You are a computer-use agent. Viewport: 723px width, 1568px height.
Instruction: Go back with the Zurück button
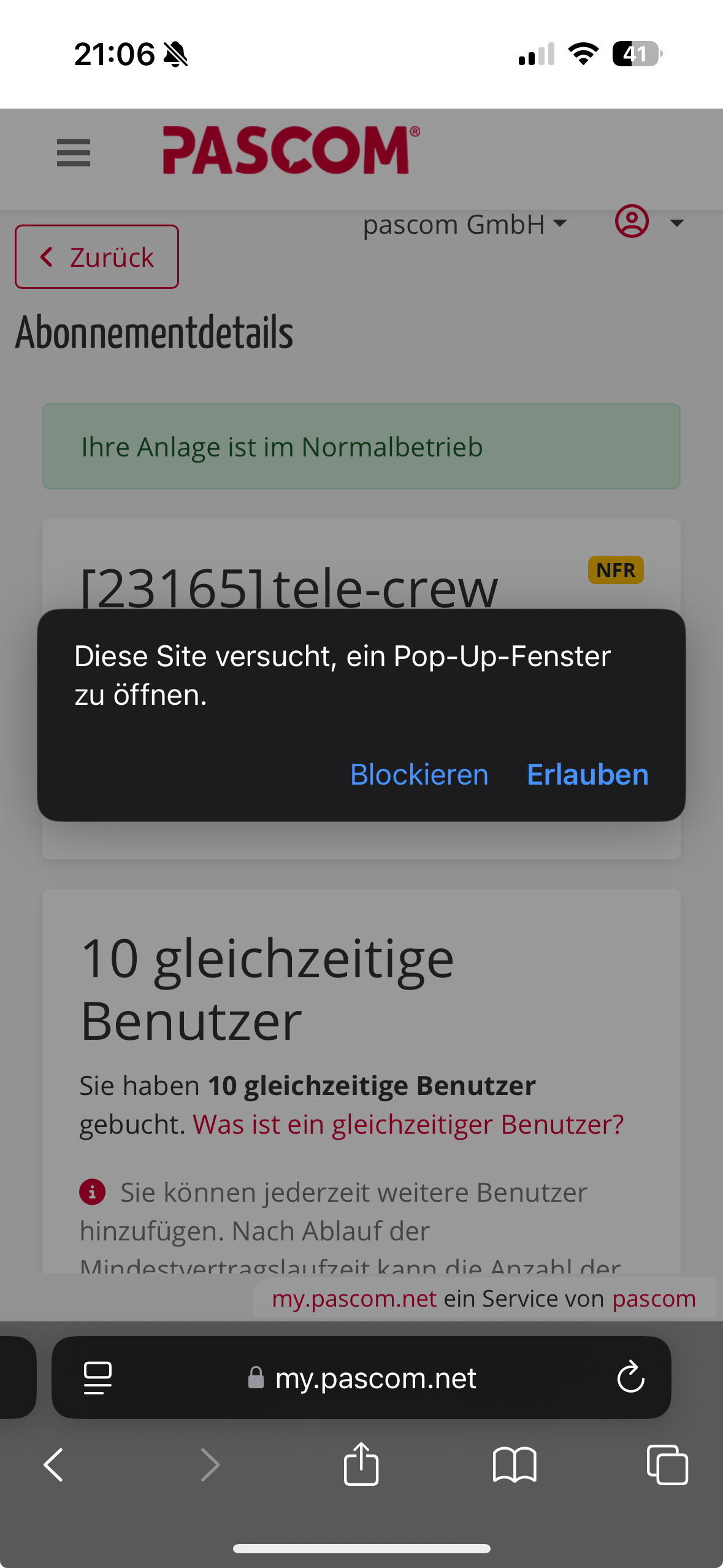click(x=97, y=257)
